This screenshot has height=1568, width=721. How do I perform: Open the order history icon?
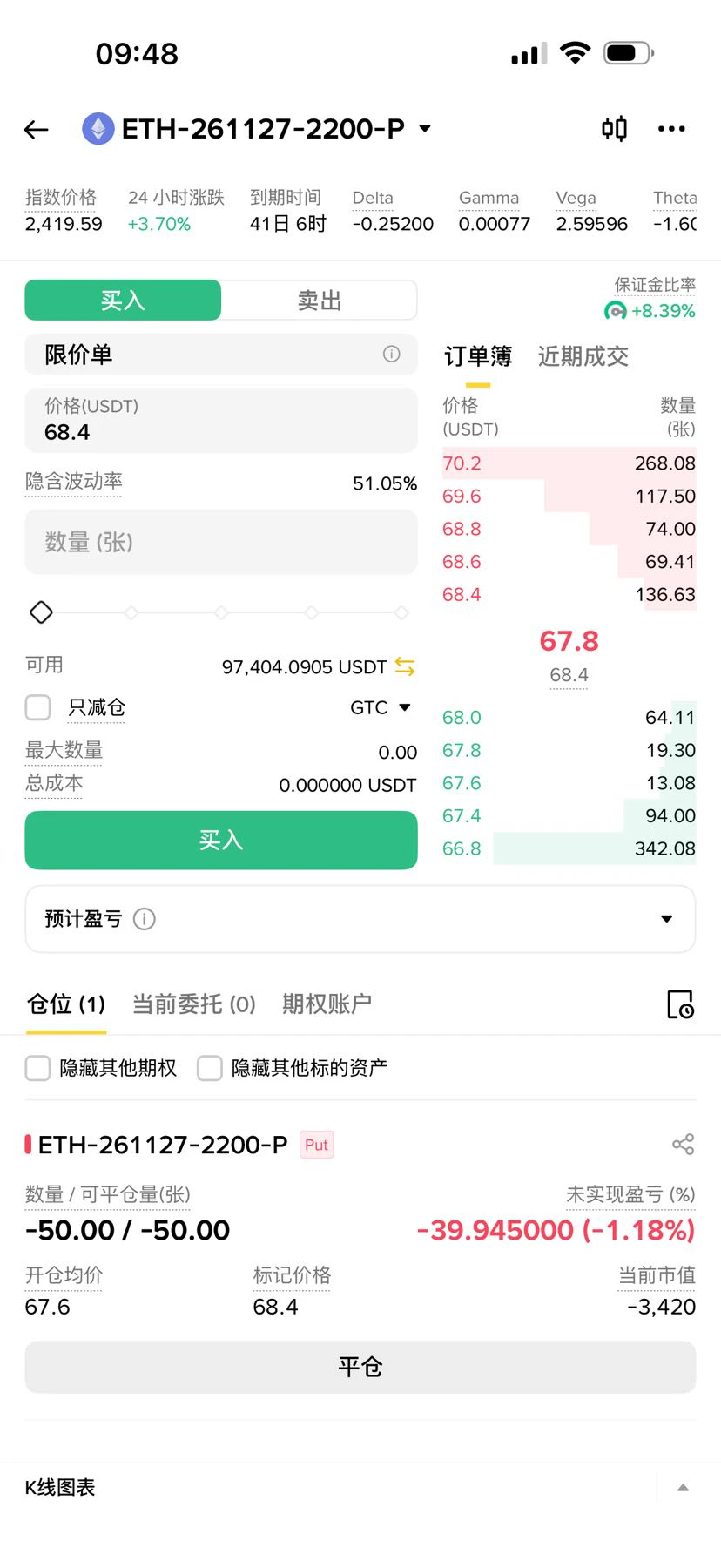[680, 1004]
